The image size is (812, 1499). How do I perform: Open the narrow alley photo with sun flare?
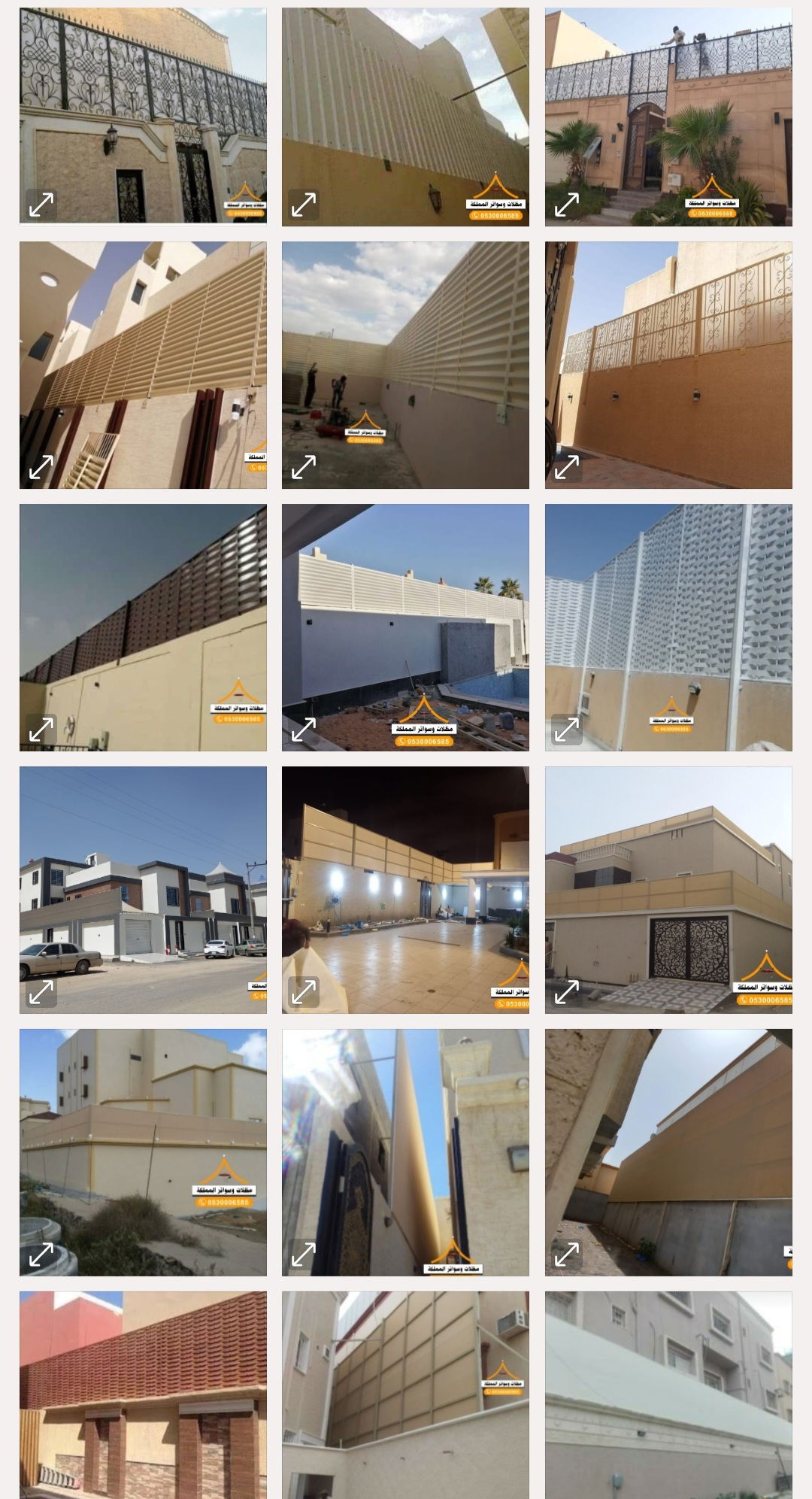[x=405, y=1152]
